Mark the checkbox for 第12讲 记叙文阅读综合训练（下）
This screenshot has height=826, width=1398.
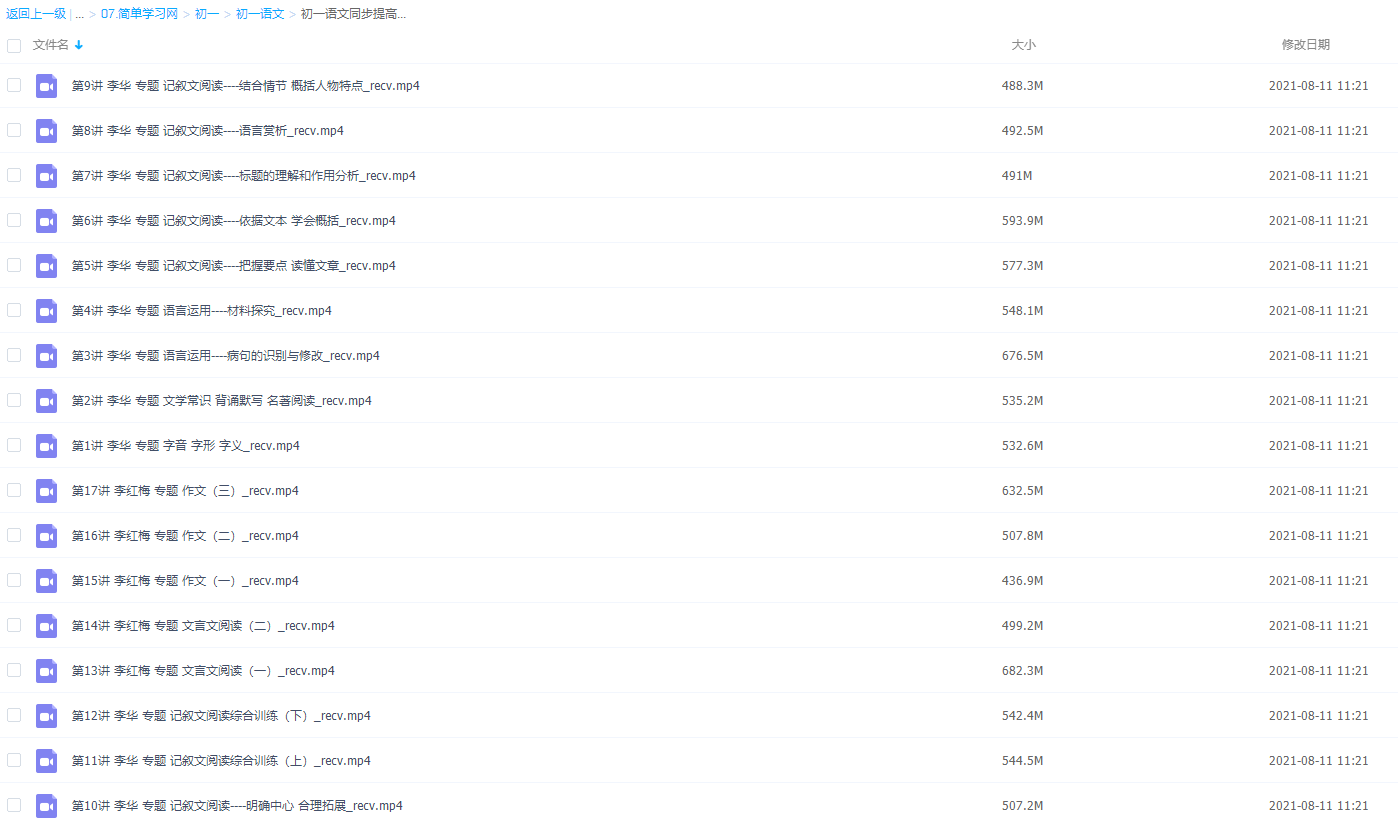(14, 715)
